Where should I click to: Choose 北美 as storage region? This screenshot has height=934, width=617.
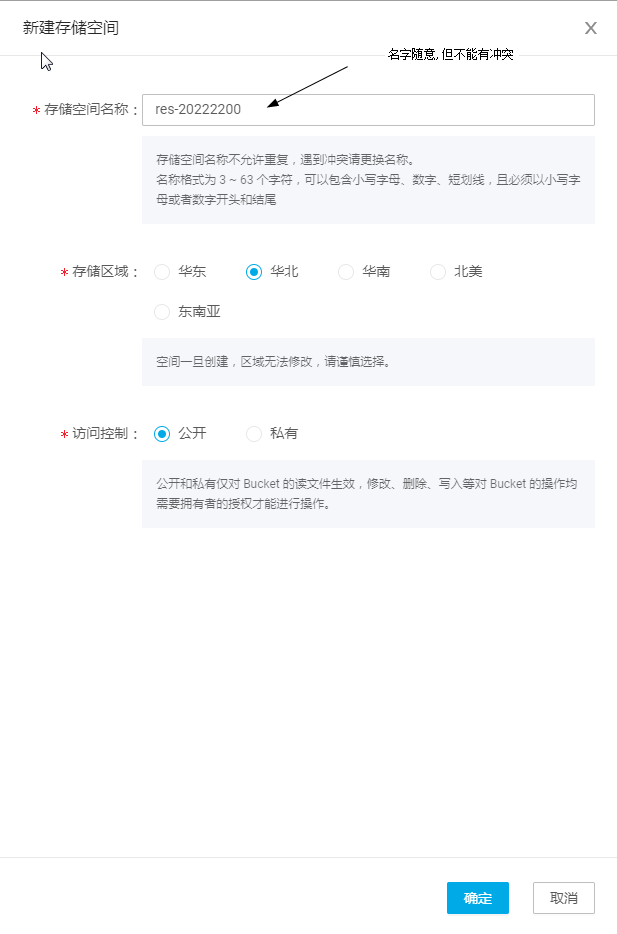pos(438,272)
